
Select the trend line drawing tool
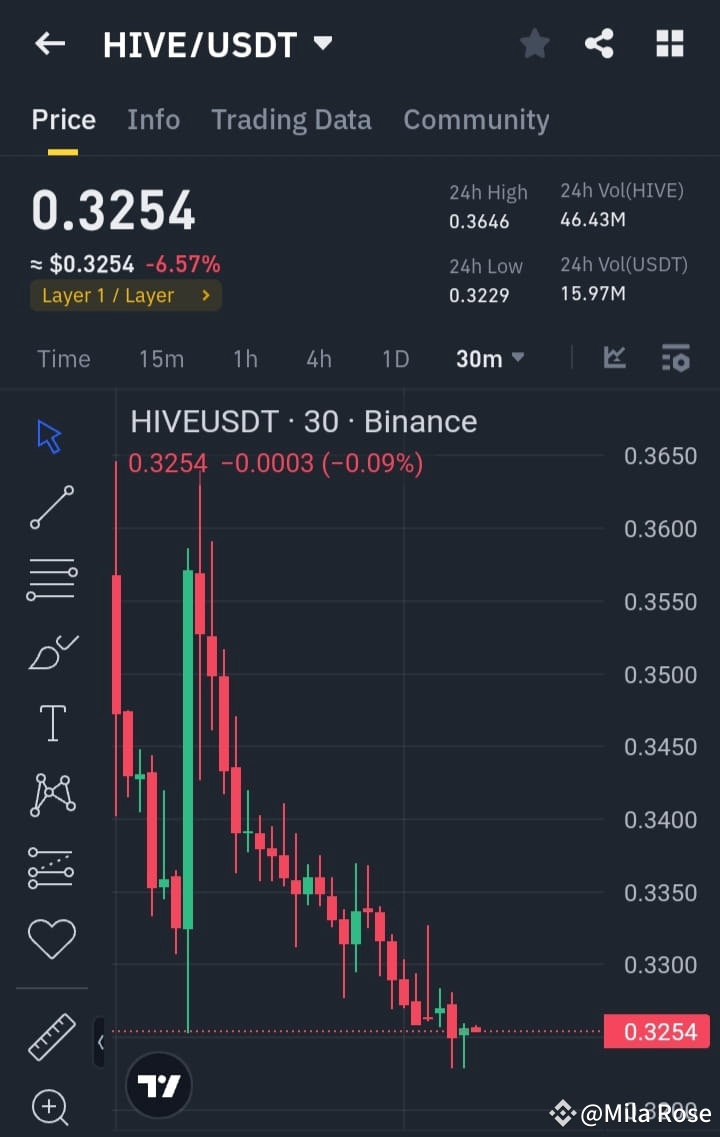pos(51,506)
